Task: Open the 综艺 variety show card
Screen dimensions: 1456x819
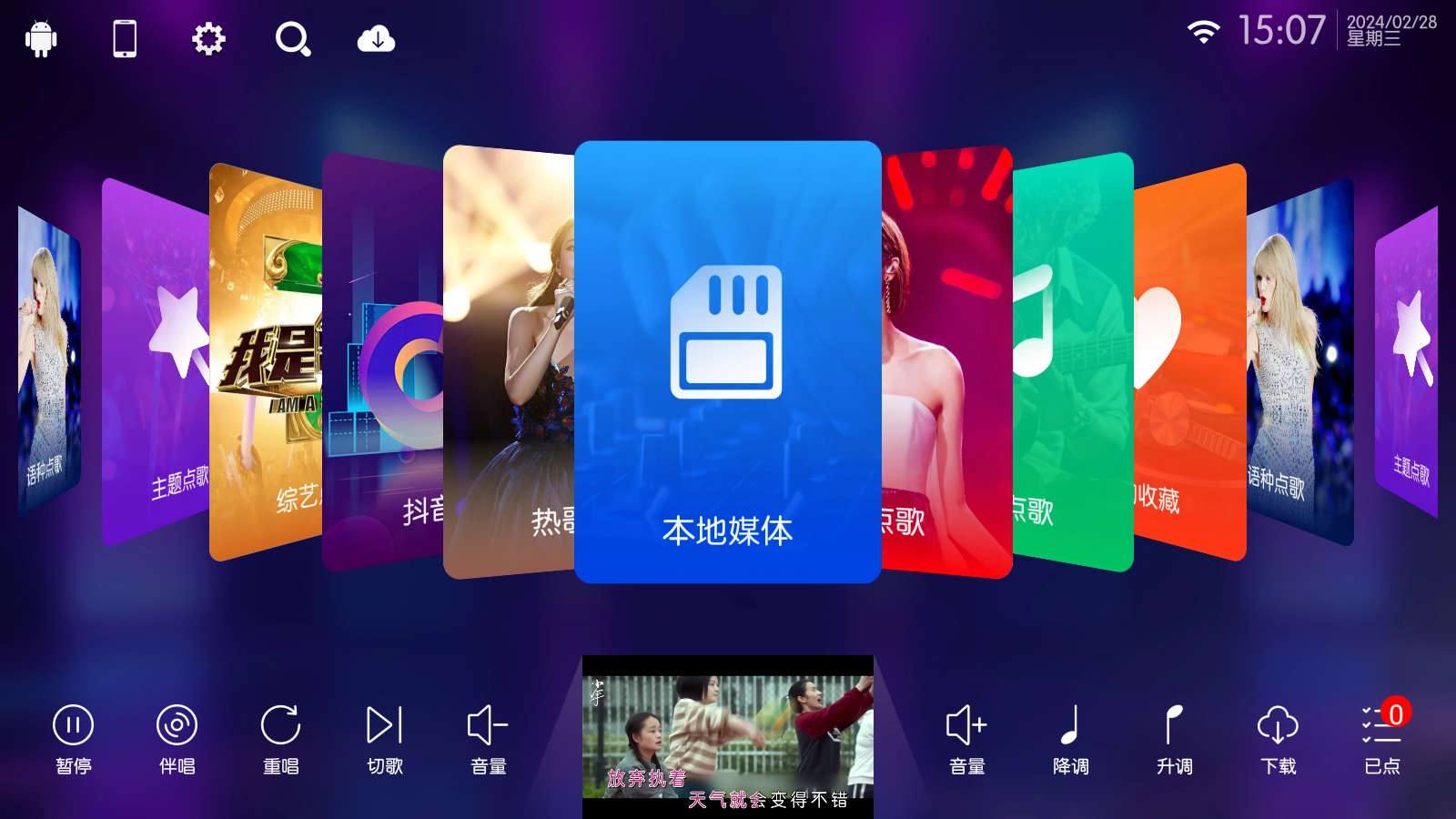Action: (264, 364)
